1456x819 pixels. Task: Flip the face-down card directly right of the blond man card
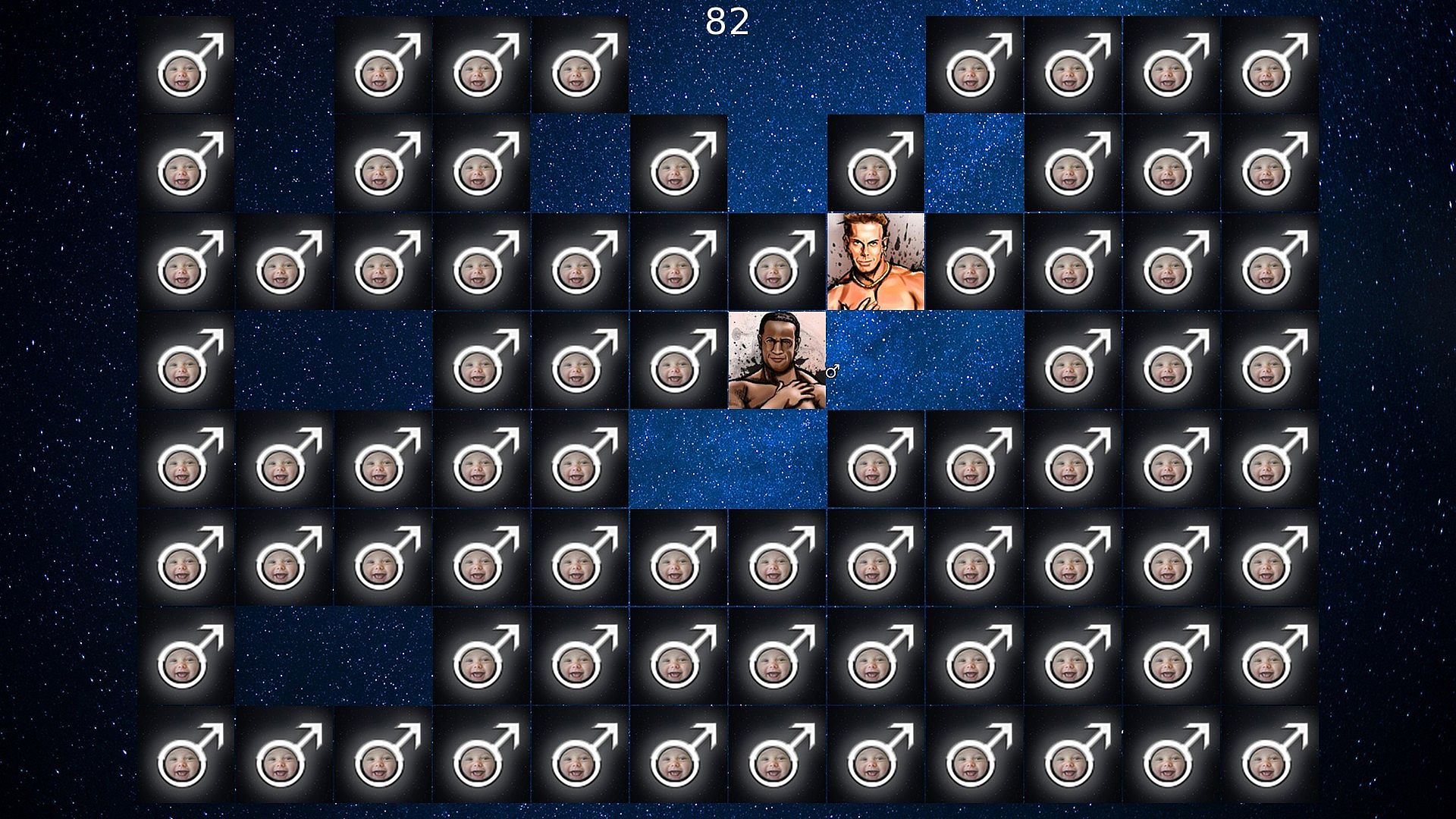[974, 262]
